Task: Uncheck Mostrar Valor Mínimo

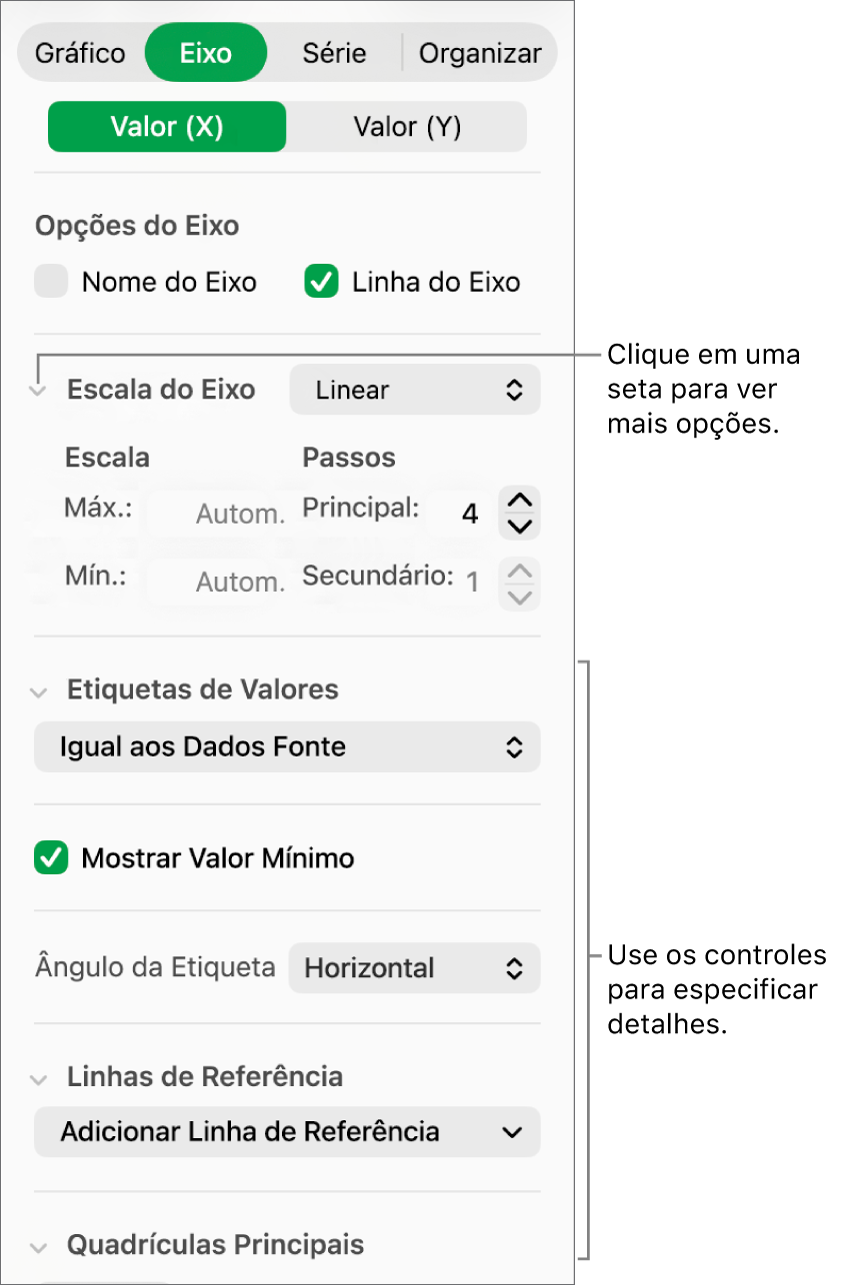Action: pyautogui.click(x=51, y=857)
